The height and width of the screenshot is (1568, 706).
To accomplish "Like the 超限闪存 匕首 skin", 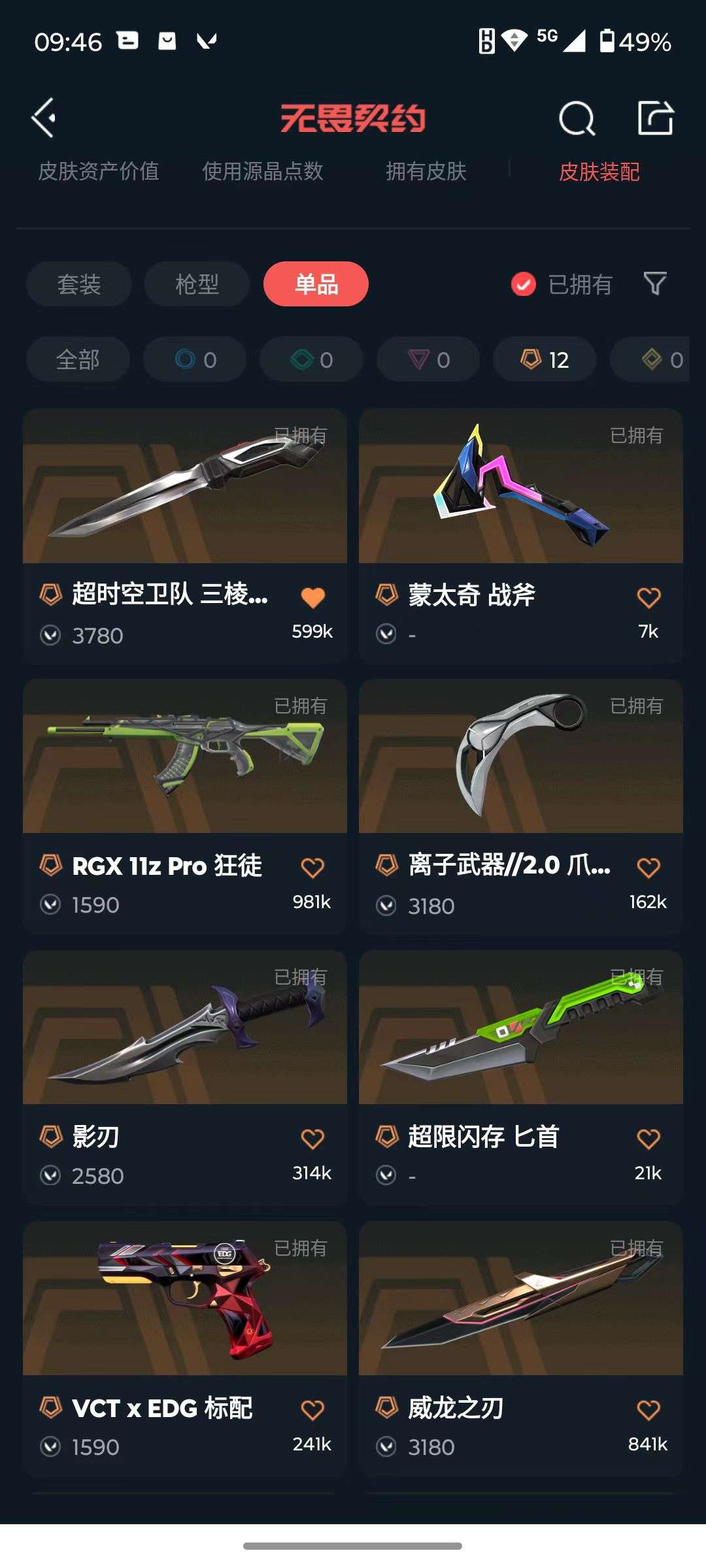I will tap(648, 1139).
